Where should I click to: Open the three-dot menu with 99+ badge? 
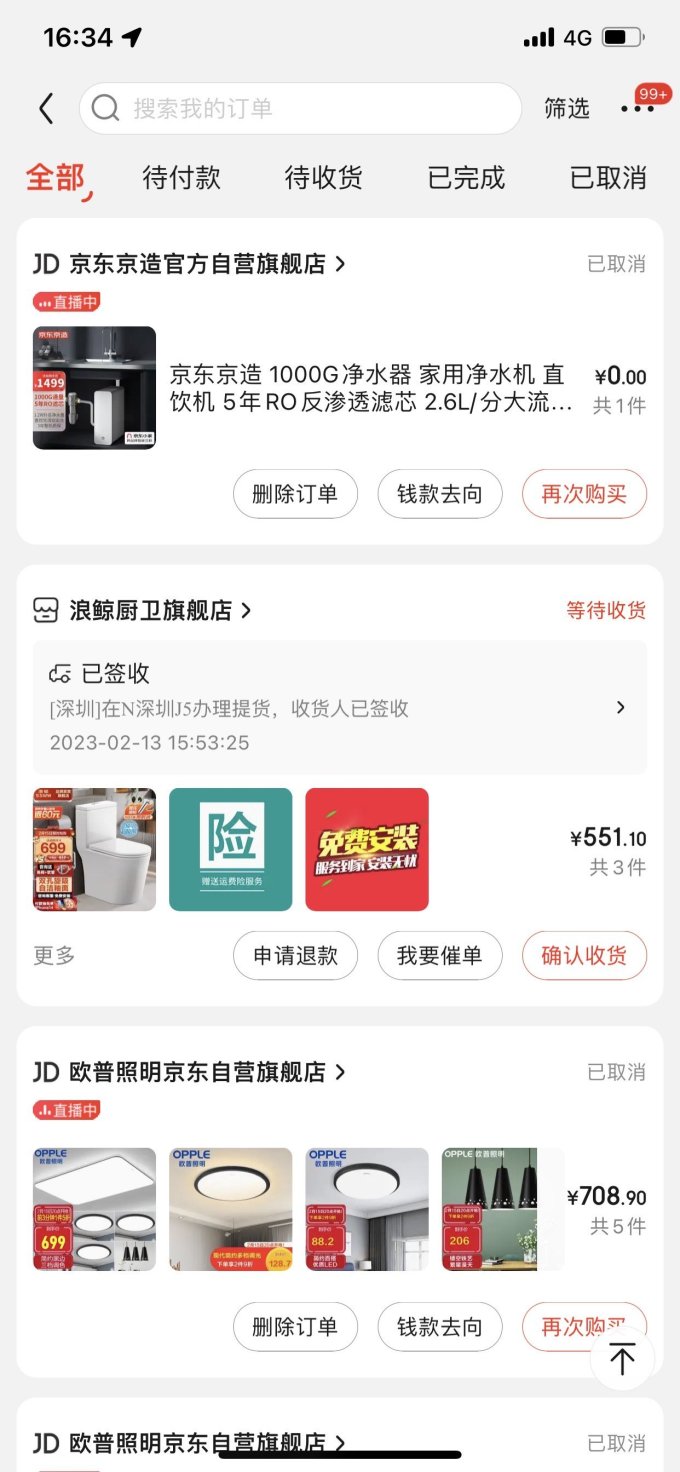pyautogui.click(x=638, y=108)
